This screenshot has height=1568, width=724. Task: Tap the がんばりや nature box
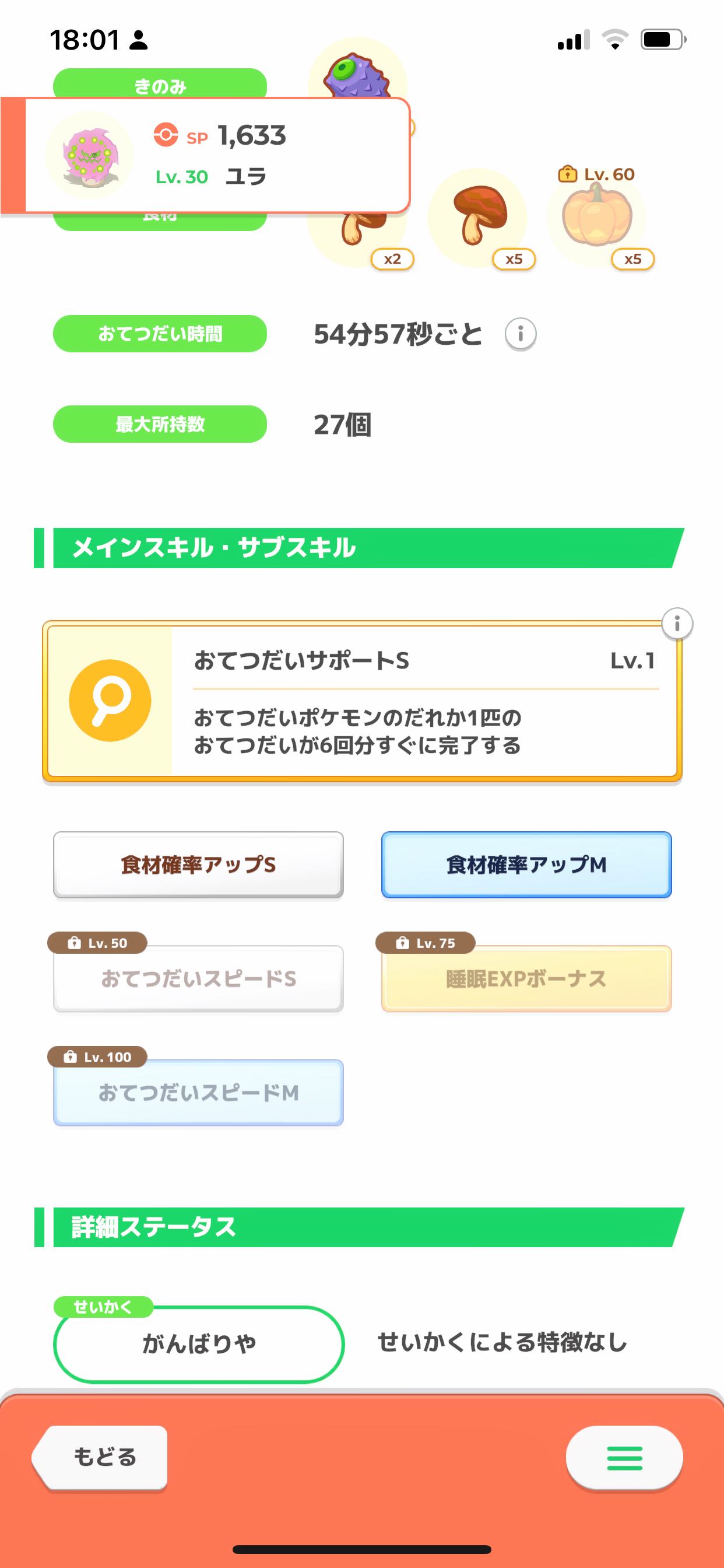[199, 1343]
